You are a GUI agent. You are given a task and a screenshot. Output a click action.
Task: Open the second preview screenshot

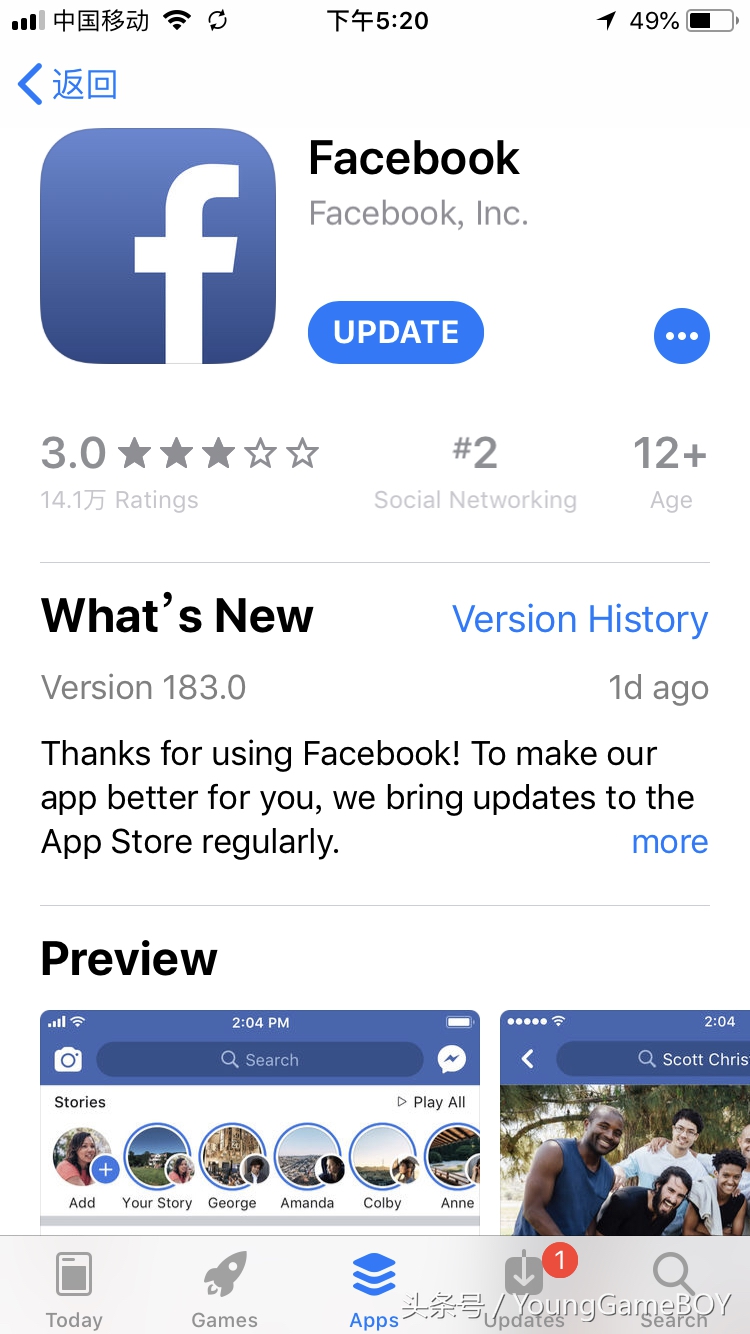[624, 1120]
